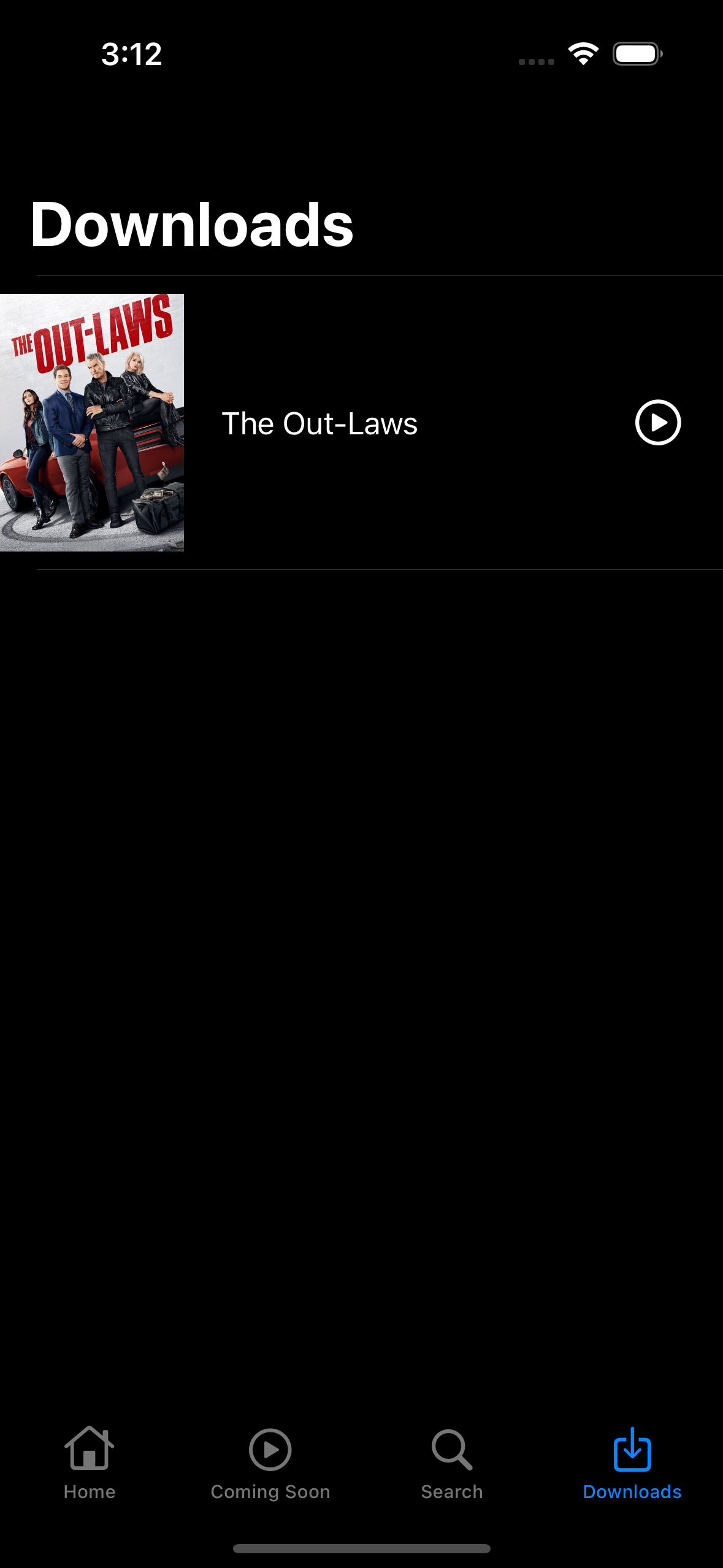
Task: Open the Coming Soon tab
Action: pos(270,1462)
